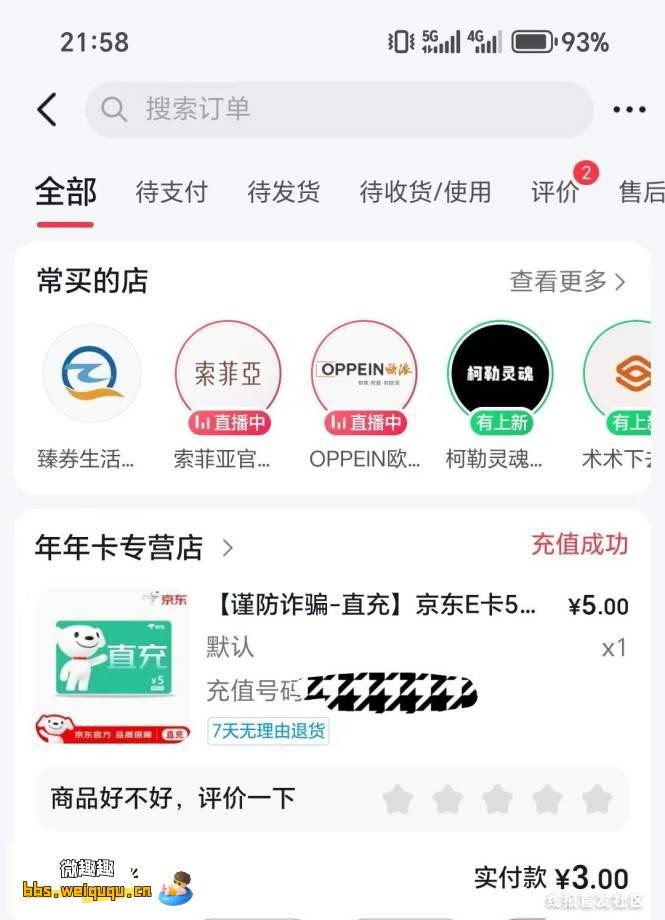Viewport: 665px width, 920px height.
Task: Open the 索菲亚 store live stream
Action: click(228, 375)
